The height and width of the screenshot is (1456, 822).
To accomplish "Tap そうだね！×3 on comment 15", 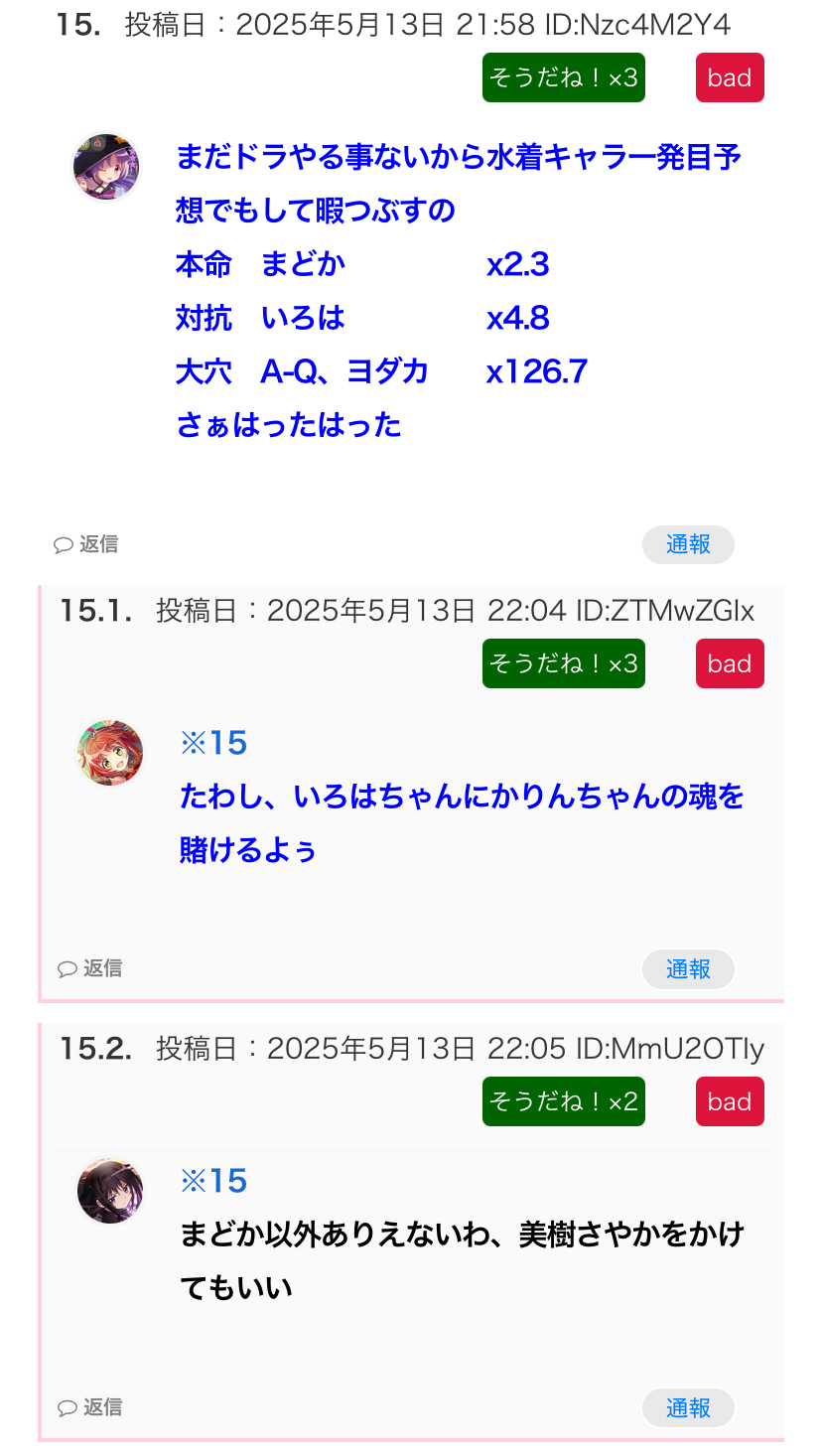I will (564, 77).
